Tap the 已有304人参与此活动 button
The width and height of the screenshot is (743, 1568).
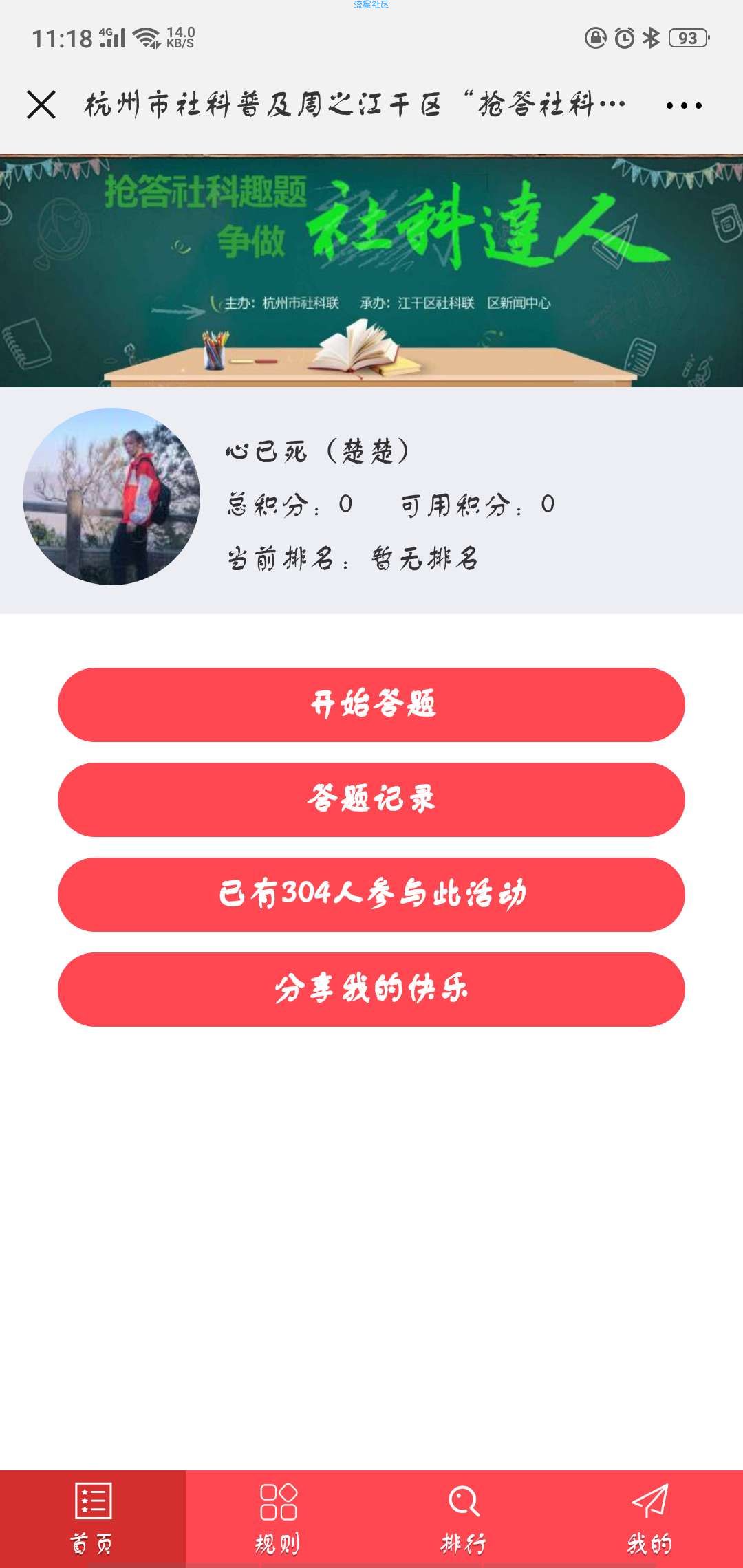(371, 895)
